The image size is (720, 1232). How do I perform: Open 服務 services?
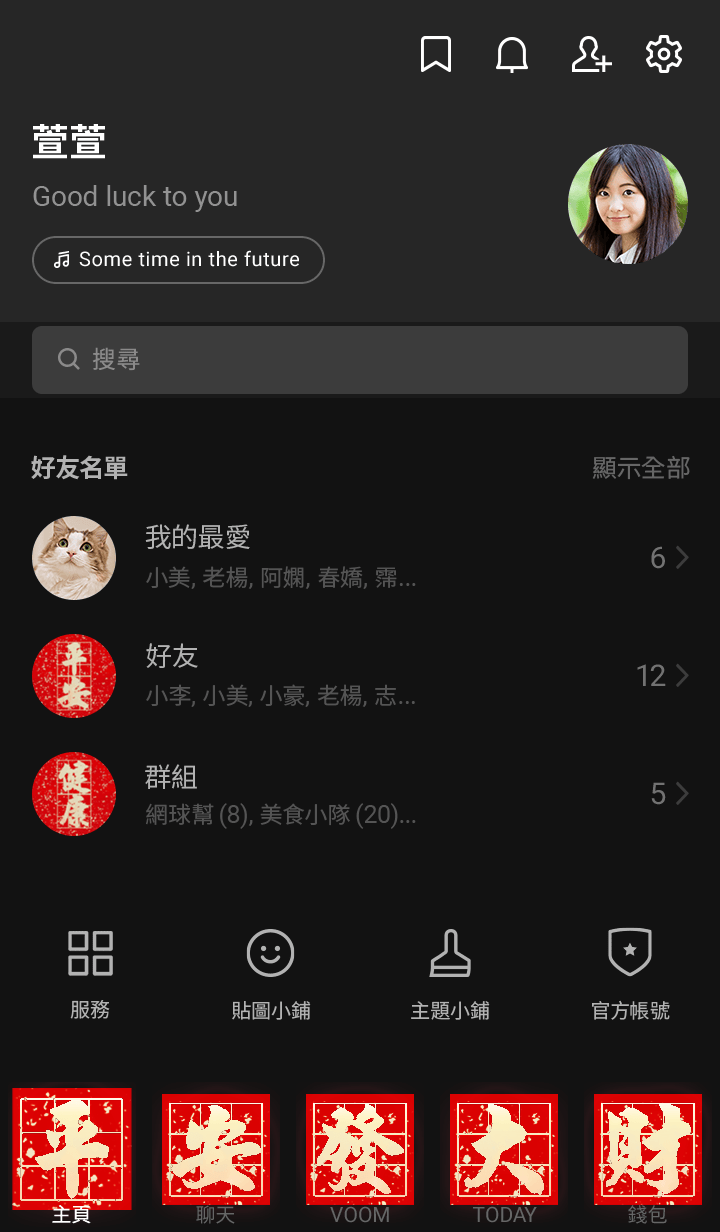coord(90,974)
